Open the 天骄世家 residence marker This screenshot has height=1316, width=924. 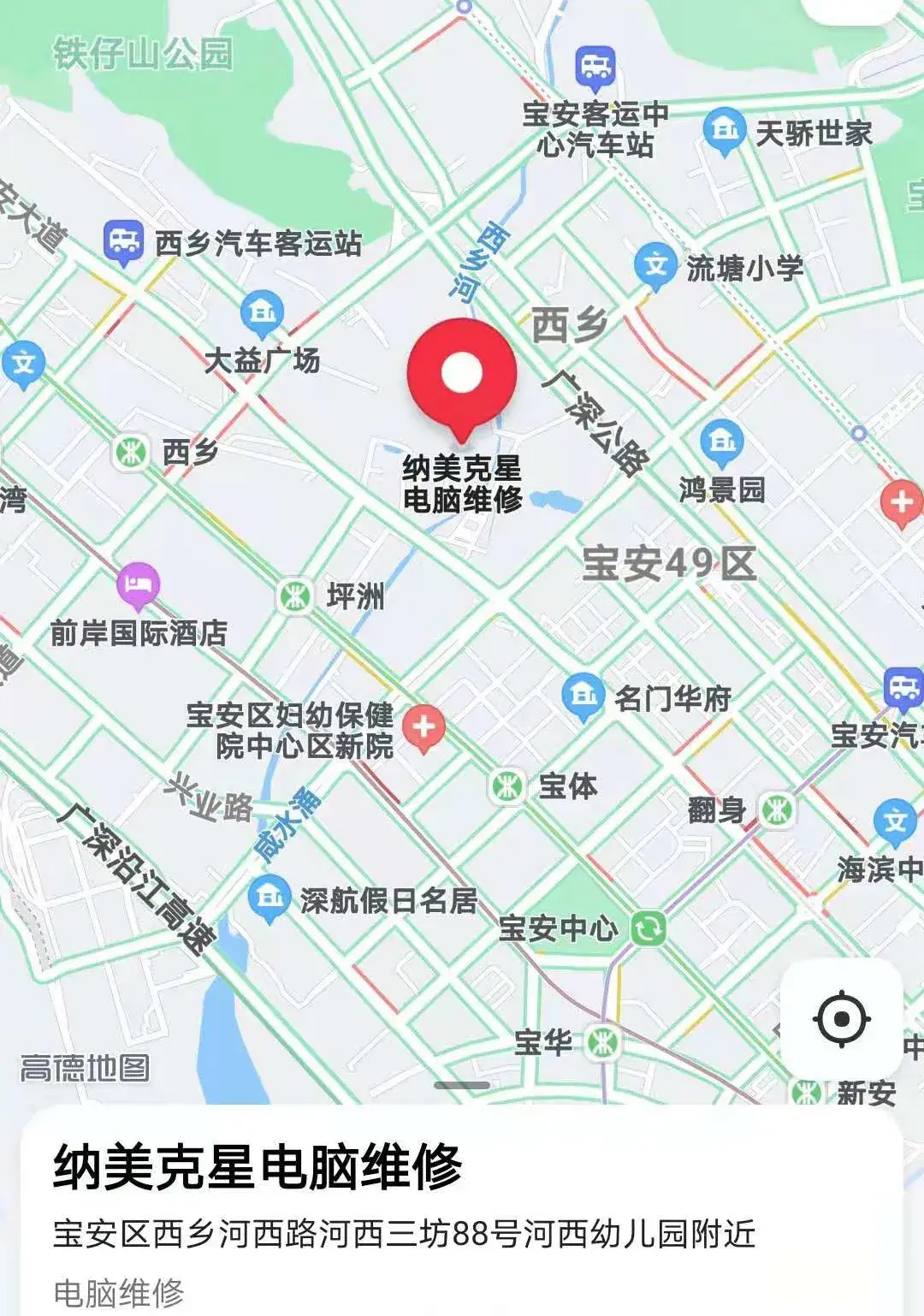(x=724, y=131)
